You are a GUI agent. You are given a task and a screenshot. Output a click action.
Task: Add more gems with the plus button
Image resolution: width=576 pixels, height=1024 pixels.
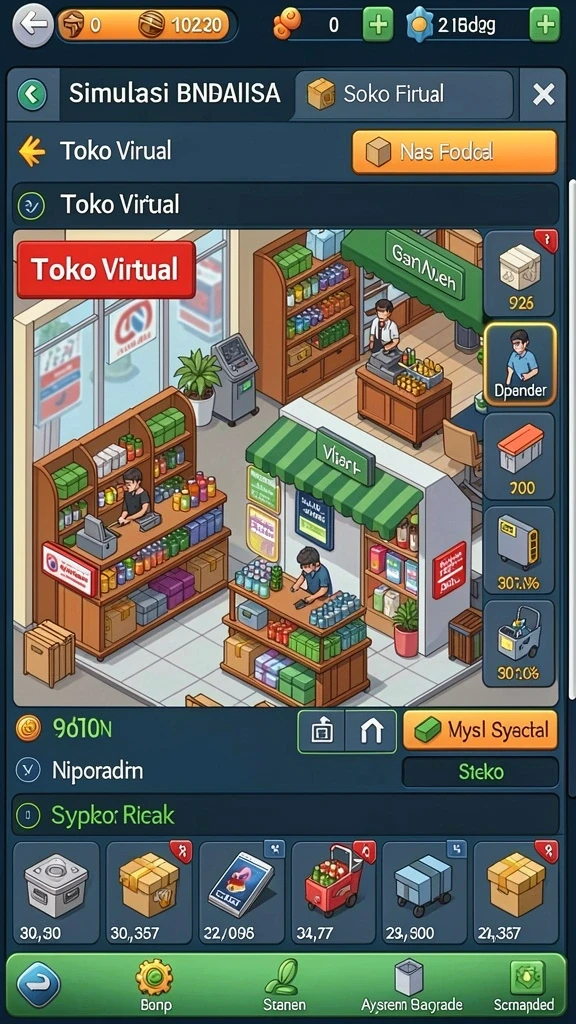click(544, 25)
